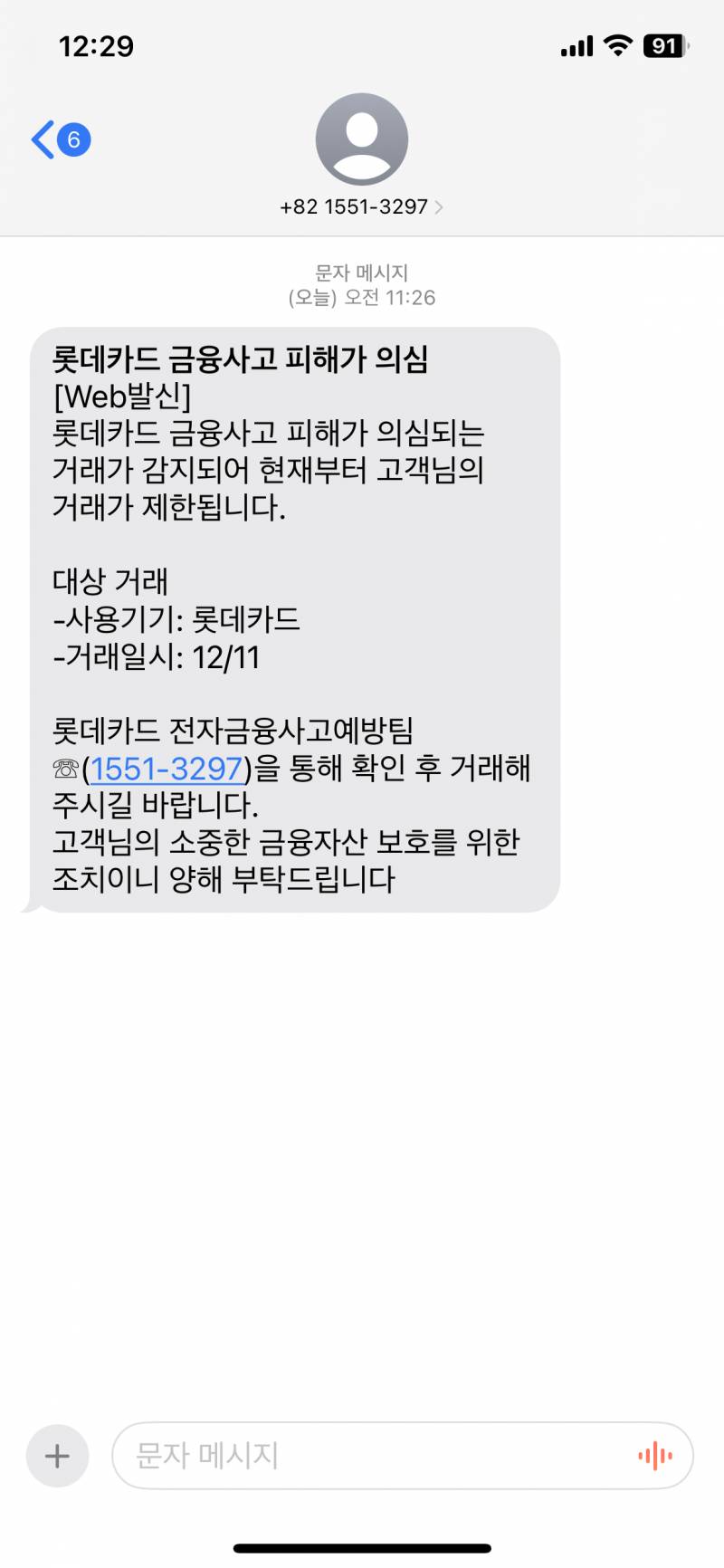This screenshot has height=1568, width=724.
Task: Tap the 문자 메시지 timestamp header
Action: 361,272
